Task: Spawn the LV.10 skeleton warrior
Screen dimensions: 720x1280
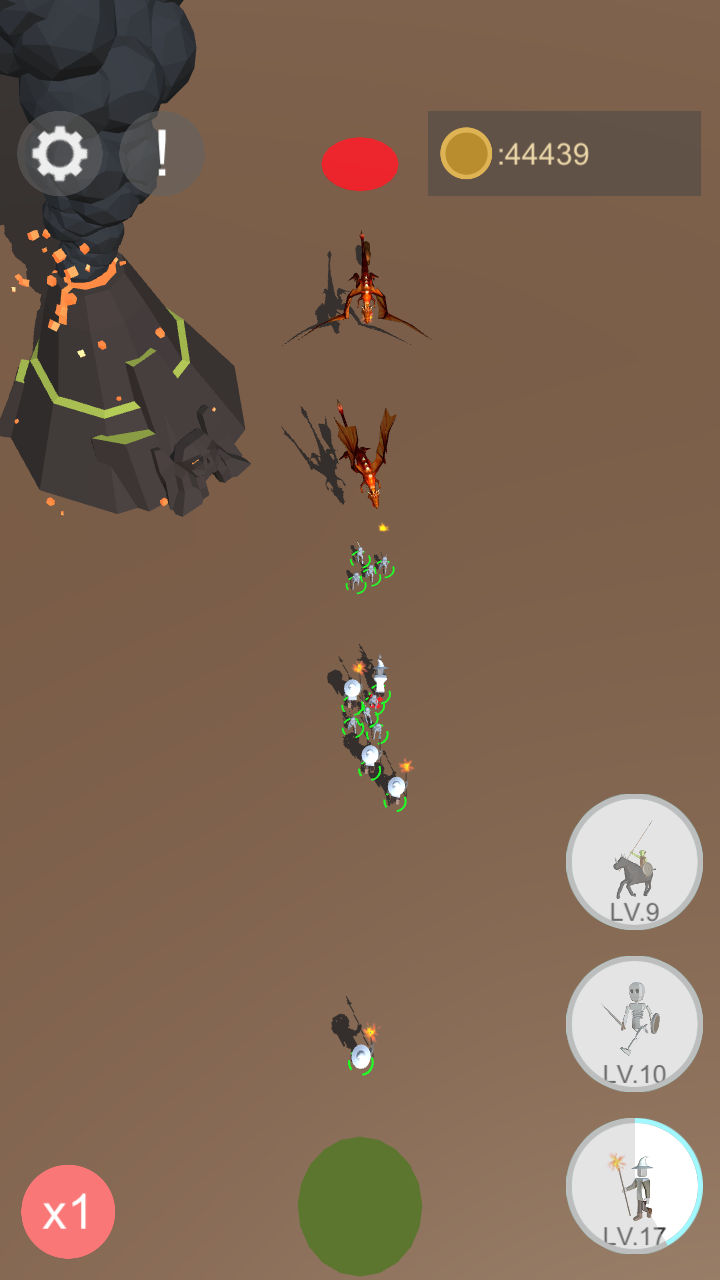Action: pos(634,1024)
